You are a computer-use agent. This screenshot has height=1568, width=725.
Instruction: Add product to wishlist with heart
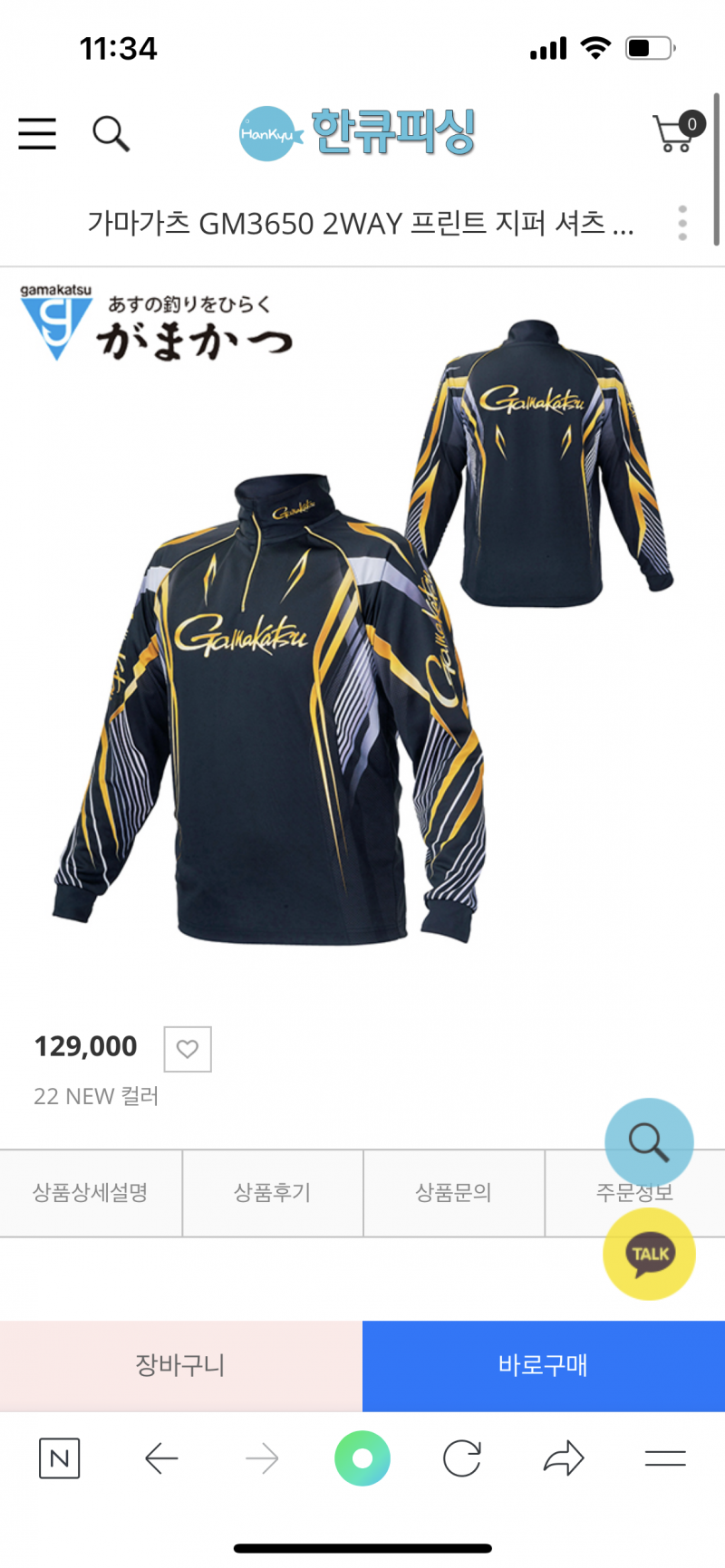(188, 1049)
